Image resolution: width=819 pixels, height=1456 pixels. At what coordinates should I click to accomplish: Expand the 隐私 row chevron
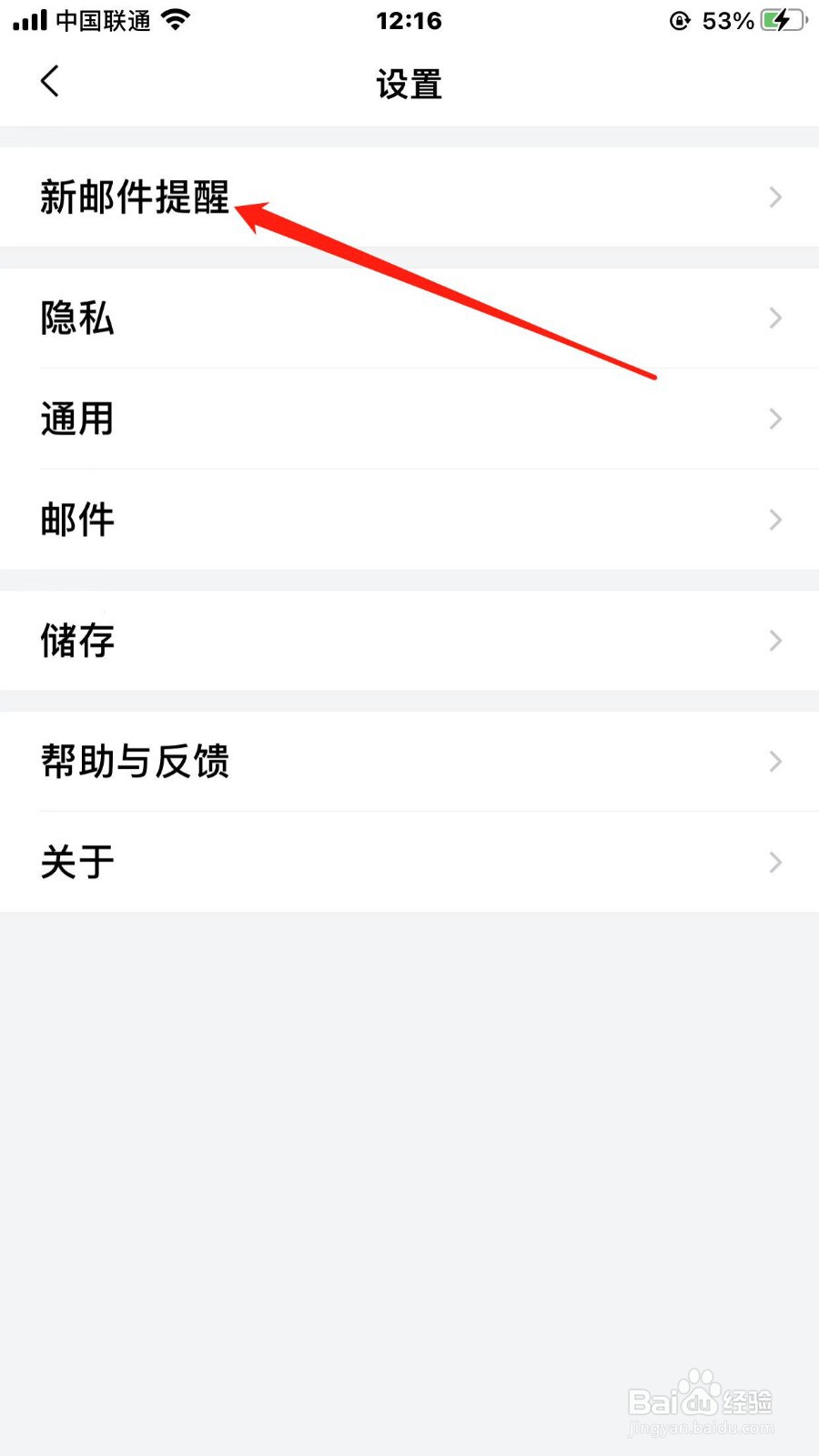[774, 318]
